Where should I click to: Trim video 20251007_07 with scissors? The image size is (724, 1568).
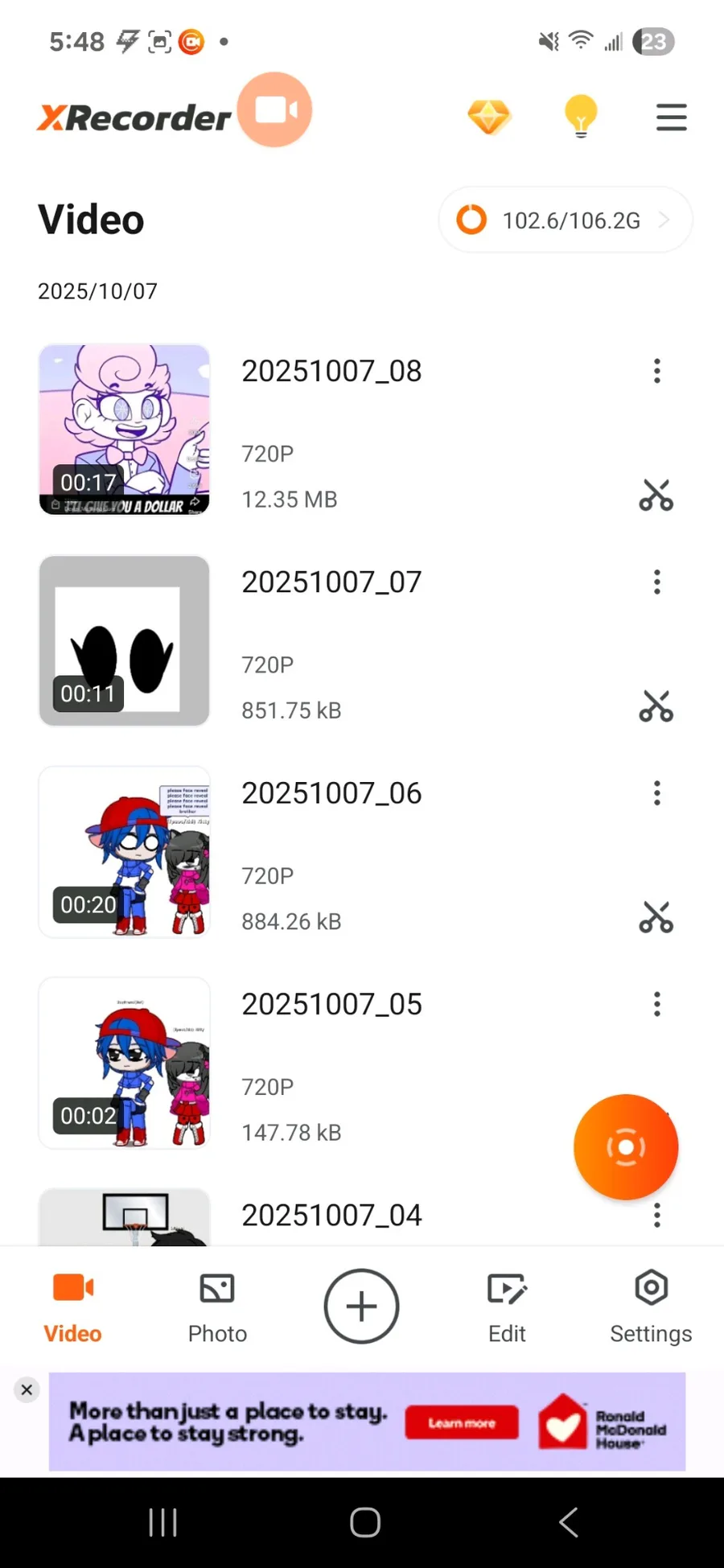click(x=656, y=706)
